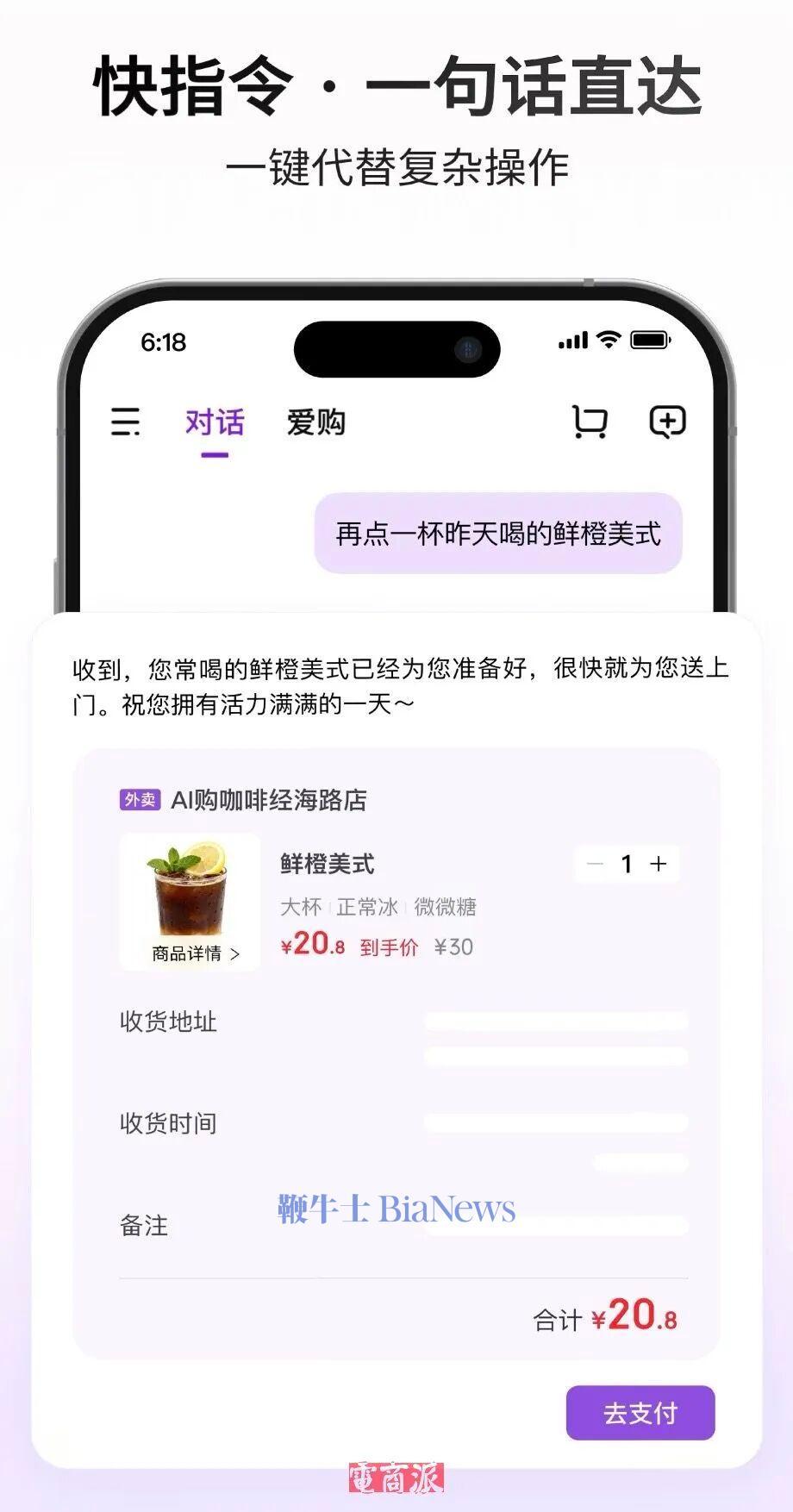
Task: Start a new chat with the plus icon
Action: [x=664, y=422]
